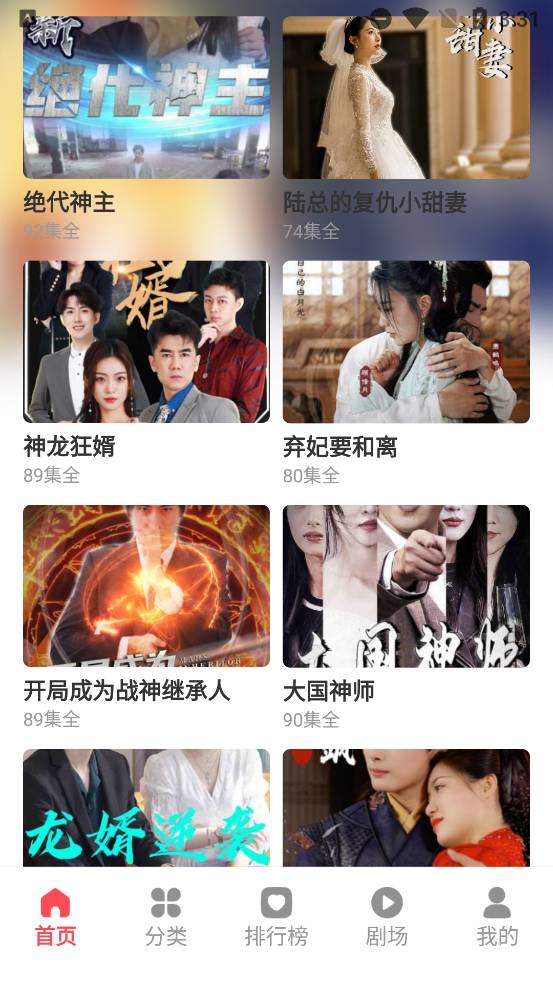The height and width of the screenshot is (983, 553).
Task: Go to the 首页 home tab
Action: tap(55, 917)
